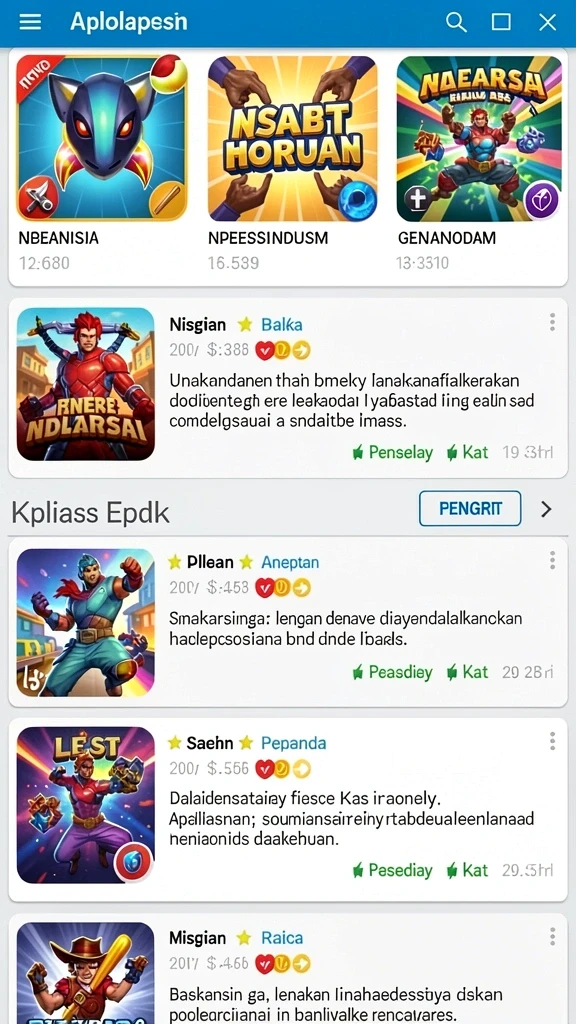
Task: Tap the PENGRIT button
Action: [470, 509]
